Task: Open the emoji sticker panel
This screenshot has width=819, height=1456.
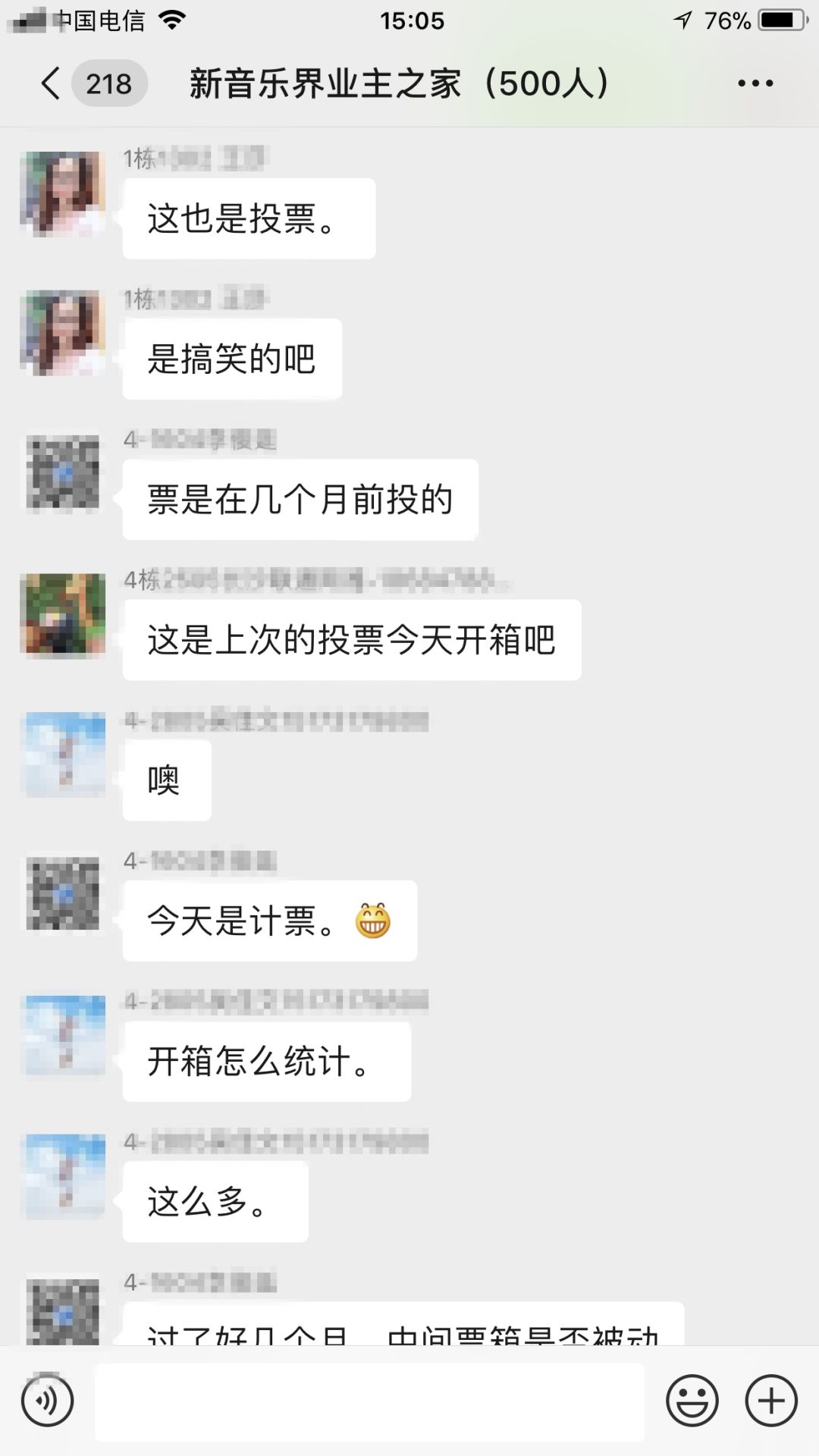Action: point(692,1401)
